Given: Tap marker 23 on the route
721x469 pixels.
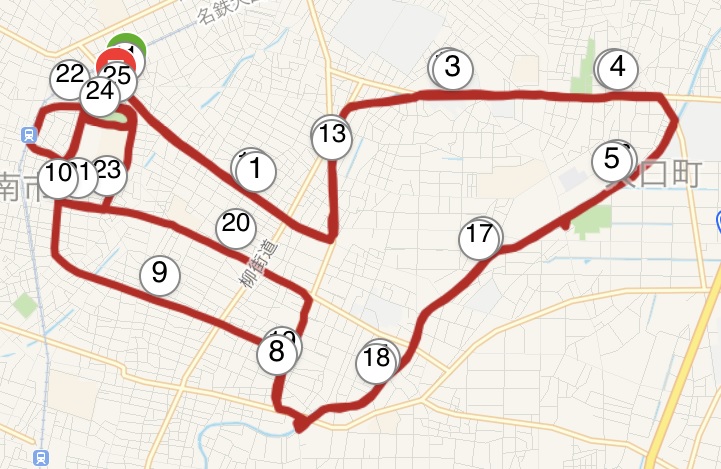Looking at the screenshot, I should pos(109,173).
